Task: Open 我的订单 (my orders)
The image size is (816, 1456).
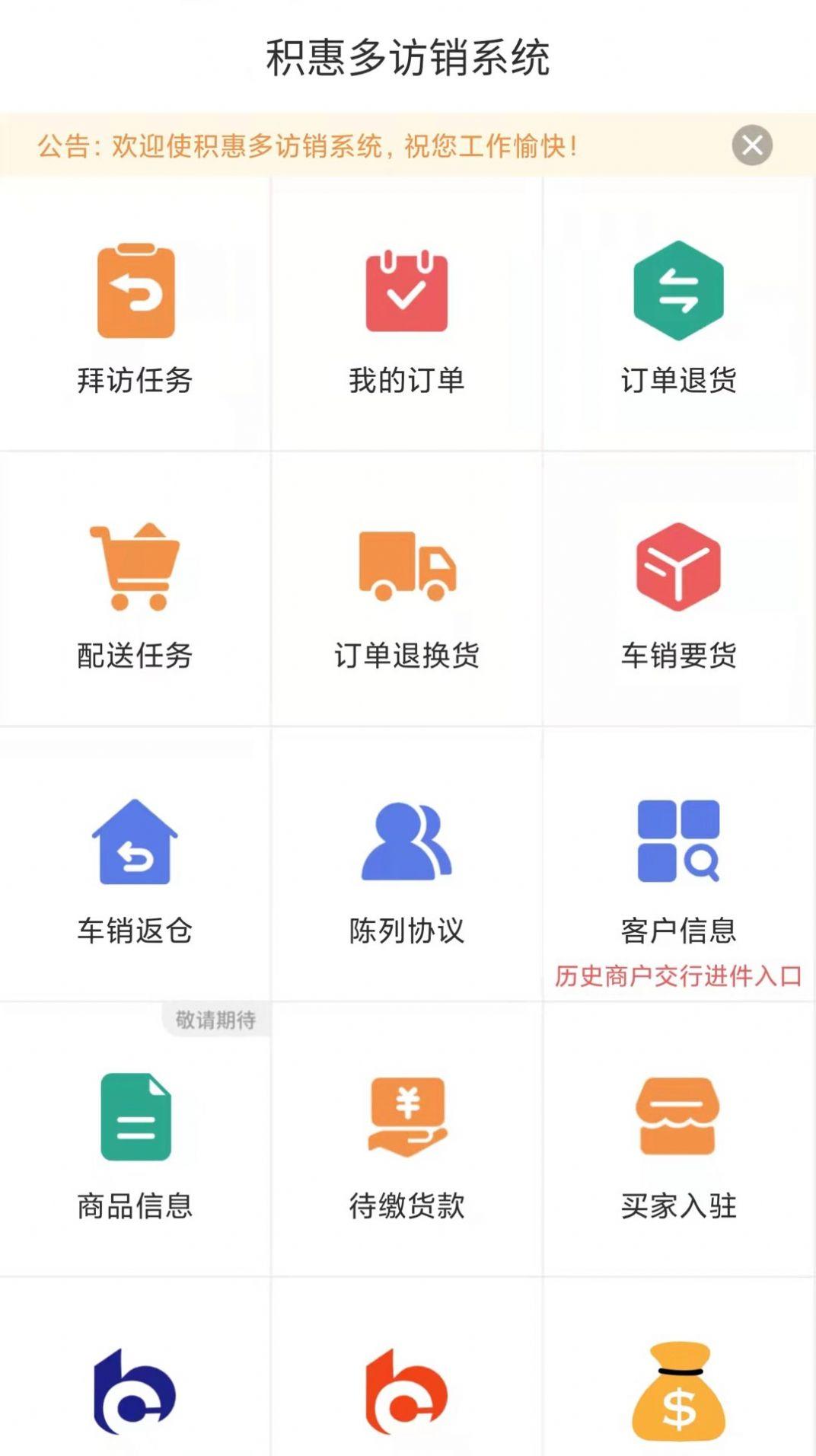Action: (x=407, y=314)
